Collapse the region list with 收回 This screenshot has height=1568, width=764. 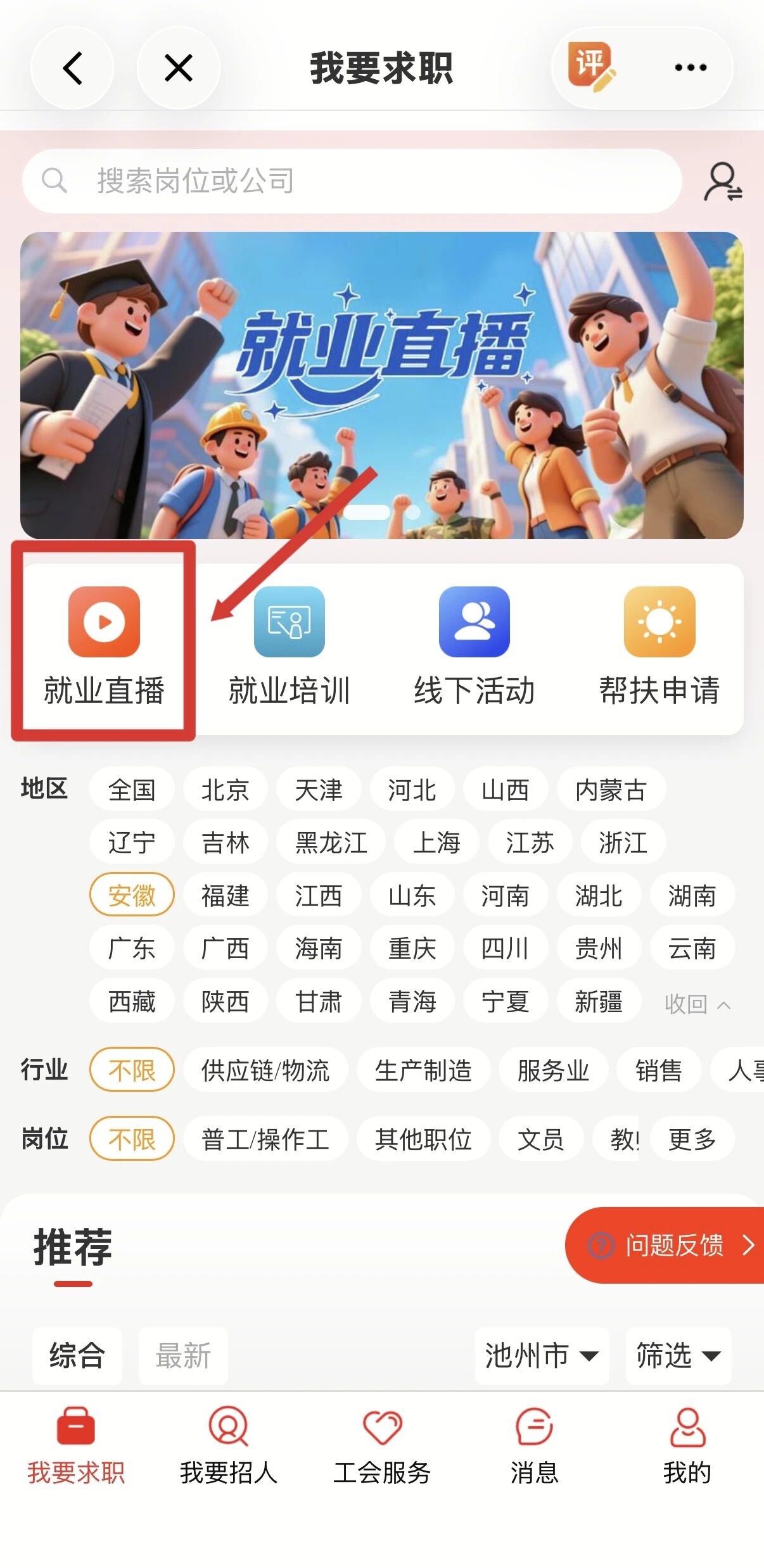pyautogui.click(x=697, y=1004)
